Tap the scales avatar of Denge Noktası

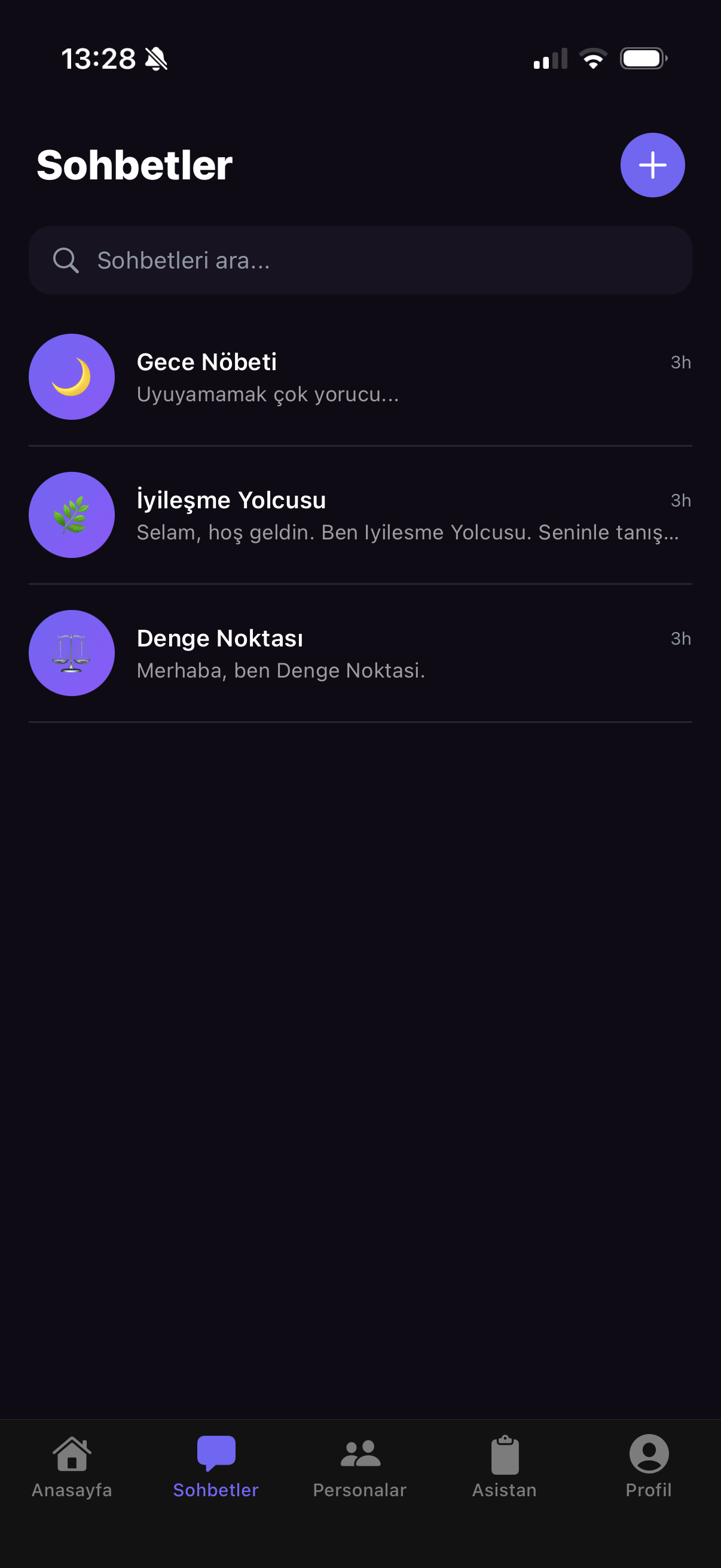[x=72, y=653]
